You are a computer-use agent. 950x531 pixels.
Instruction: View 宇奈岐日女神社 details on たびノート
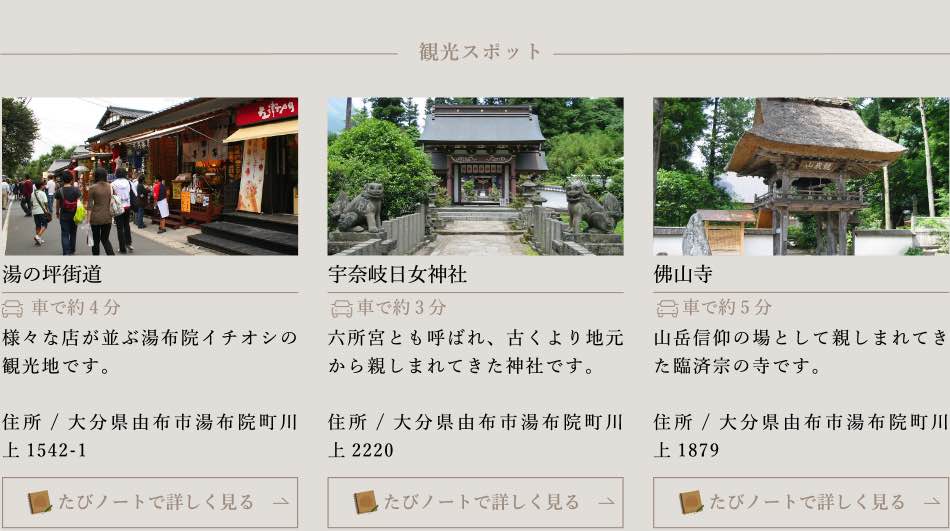475,502
